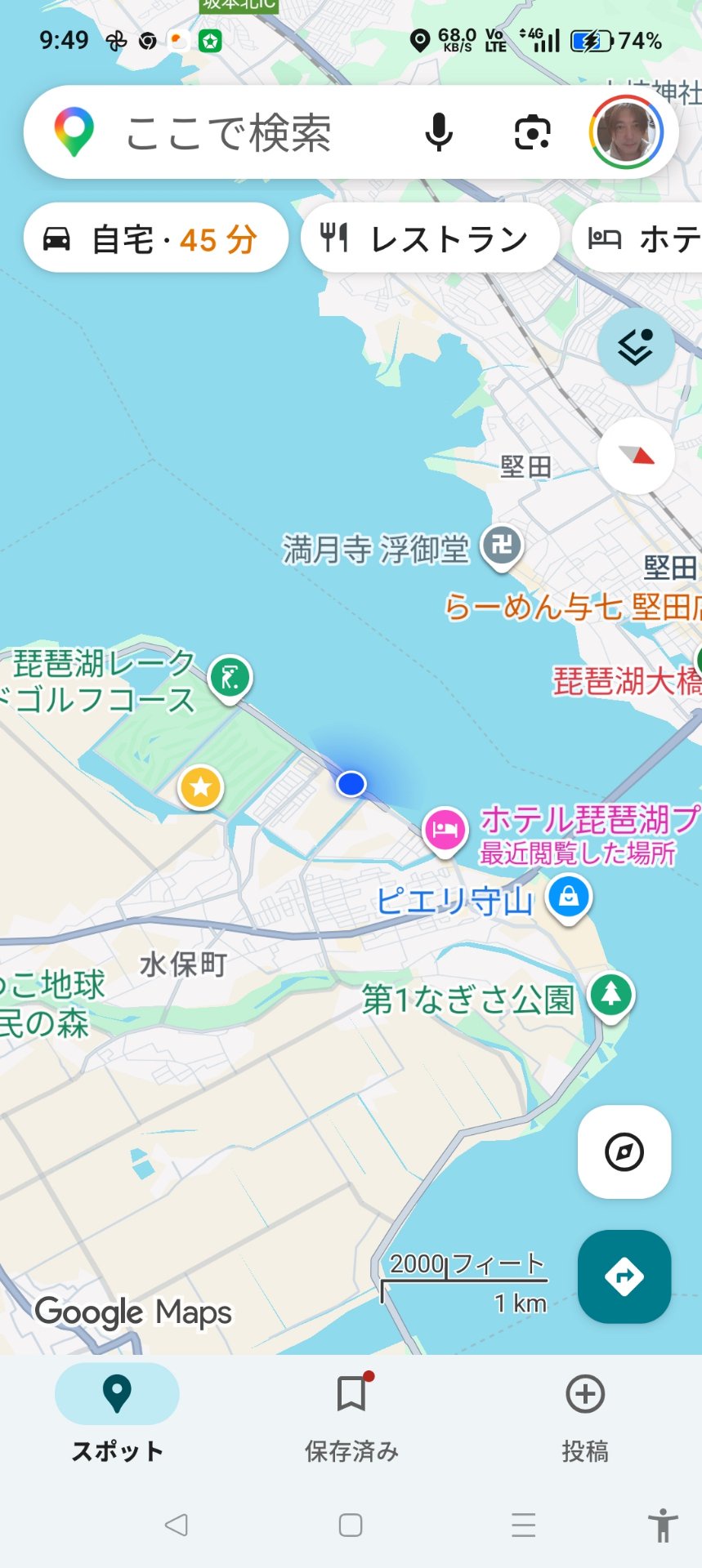Select the 第1なぎさ公園 park pin
The width and height of the screenshot is (702, 1568).
pyautogui.click(x=610, y=995)
